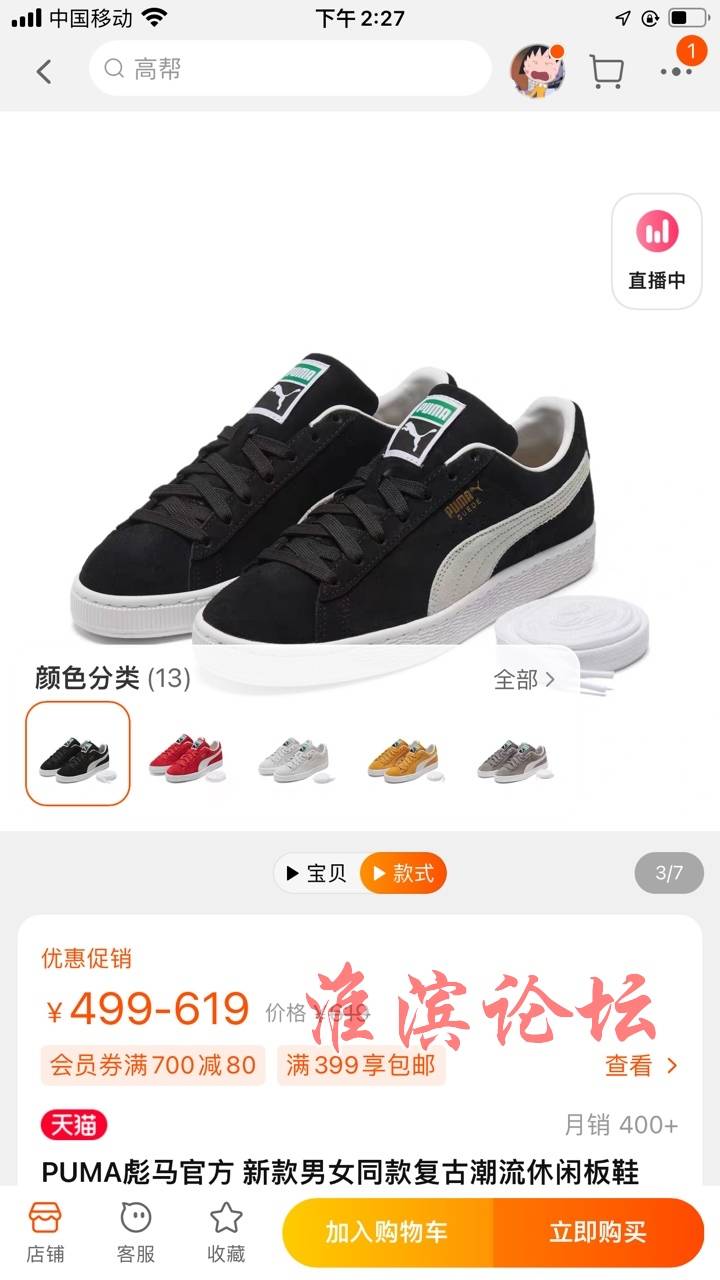The height and width of the screenshot is (1280, 720).
Task: Open the shopping cart
Action: [x=606, y=70]
